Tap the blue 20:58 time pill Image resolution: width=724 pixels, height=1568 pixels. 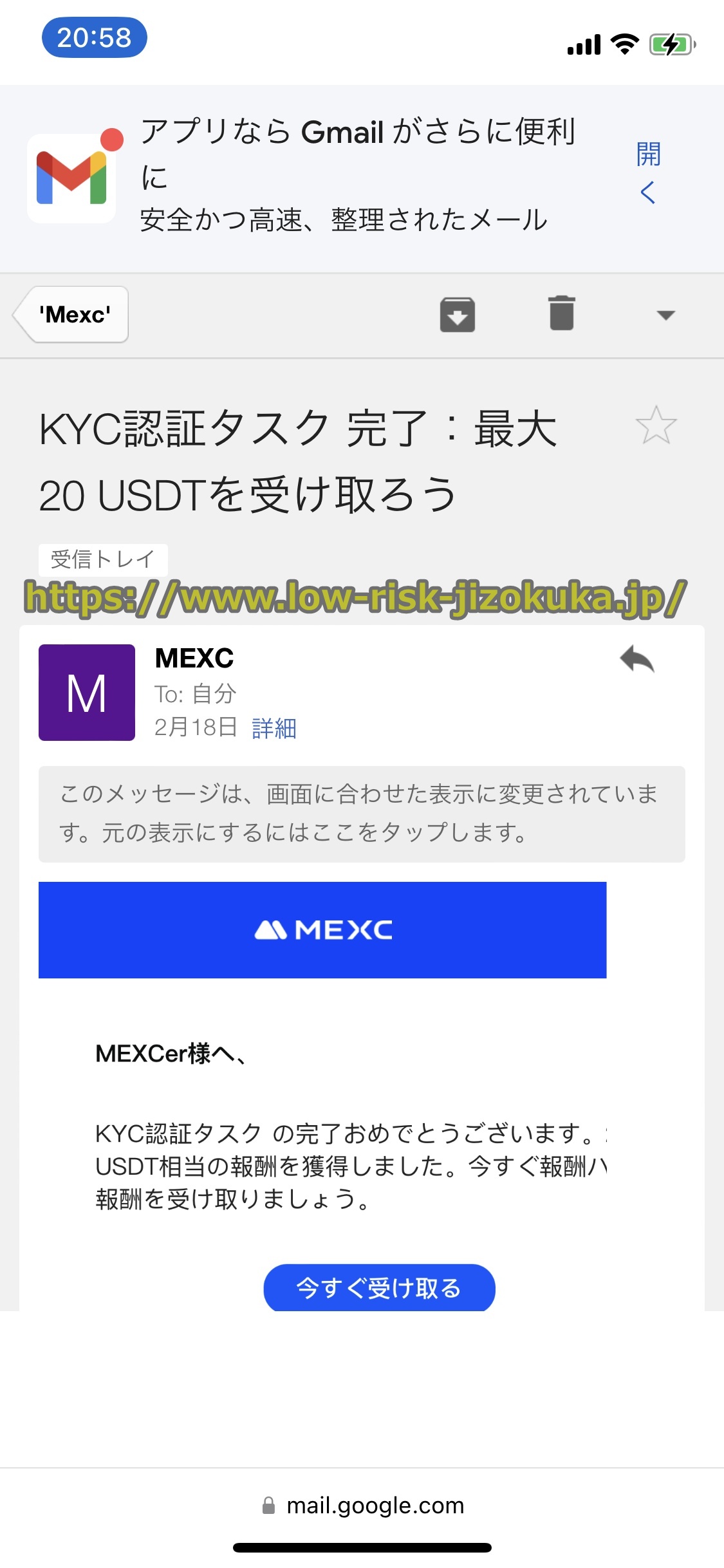94,39
